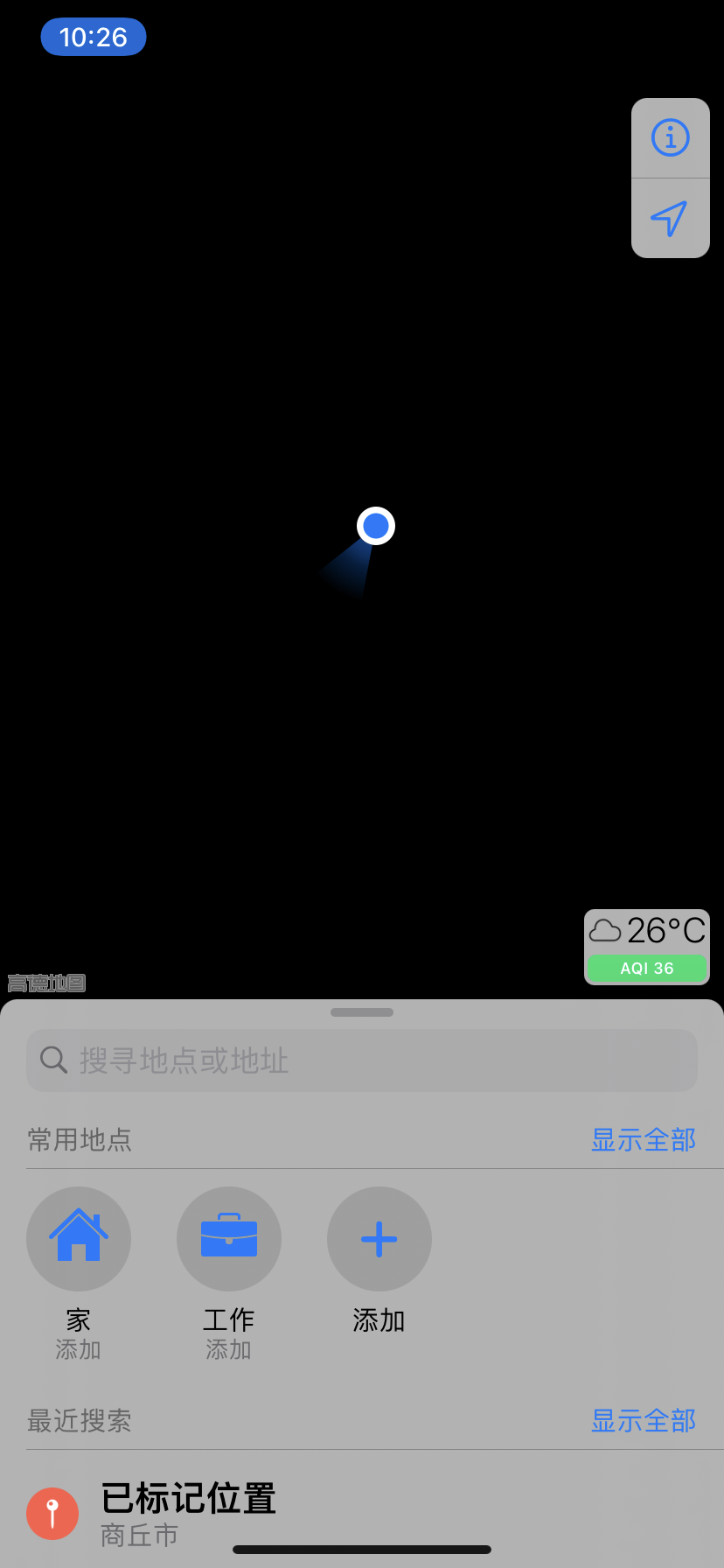Show all recent searches (最近搜索)
Screen dimensions: 724x1568
(644, 1421)
